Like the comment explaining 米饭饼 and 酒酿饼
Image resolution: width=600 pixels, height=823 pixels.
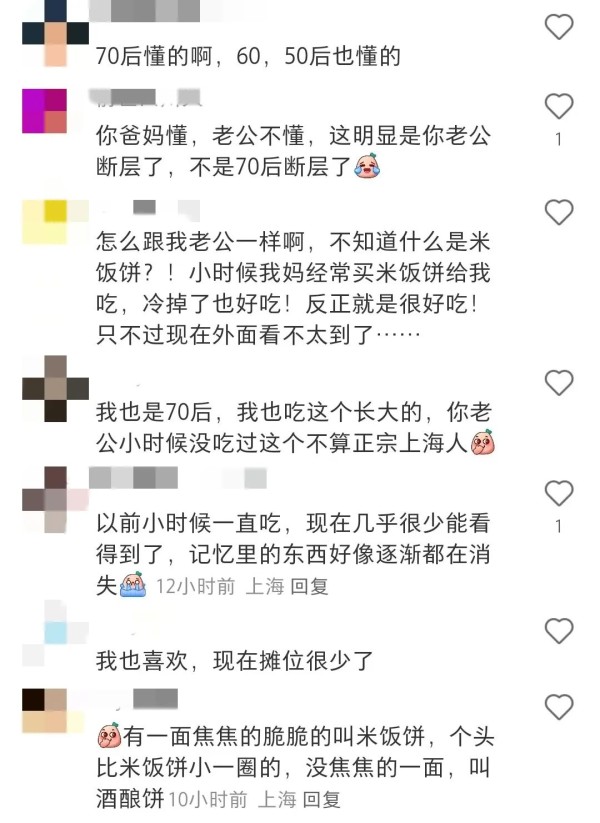pos(559,707)
